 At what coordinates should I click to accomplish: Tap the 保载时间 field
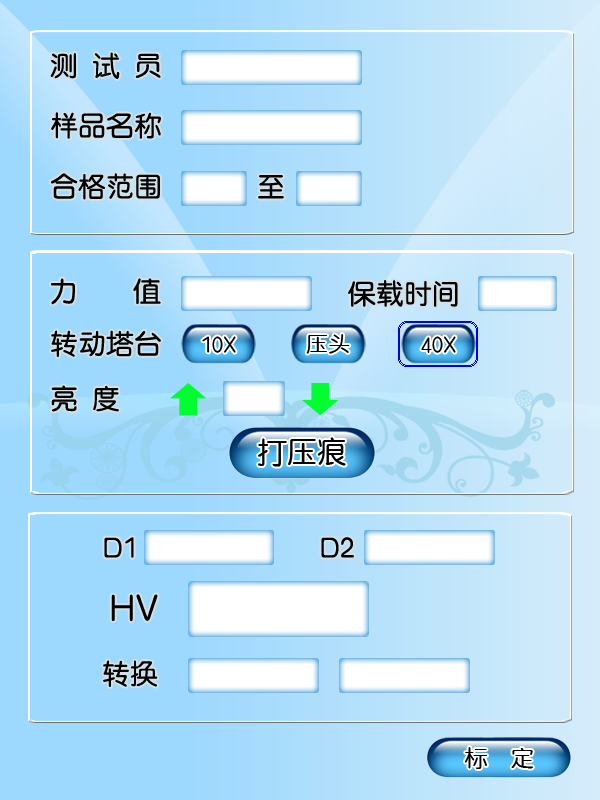[517, 293]
